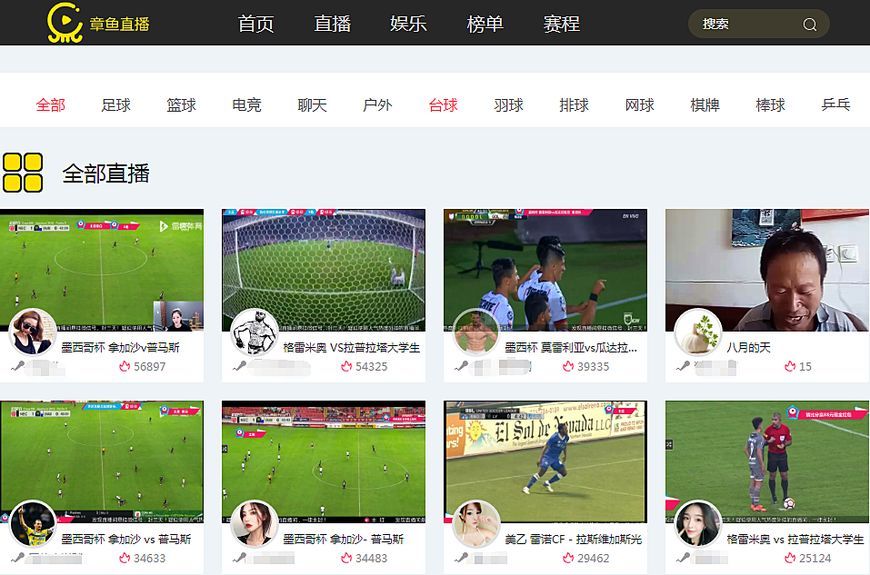
Task: Watch 美乙 雷诺CF - 拉斯维加斯光 stream
Action: (545, 461)
